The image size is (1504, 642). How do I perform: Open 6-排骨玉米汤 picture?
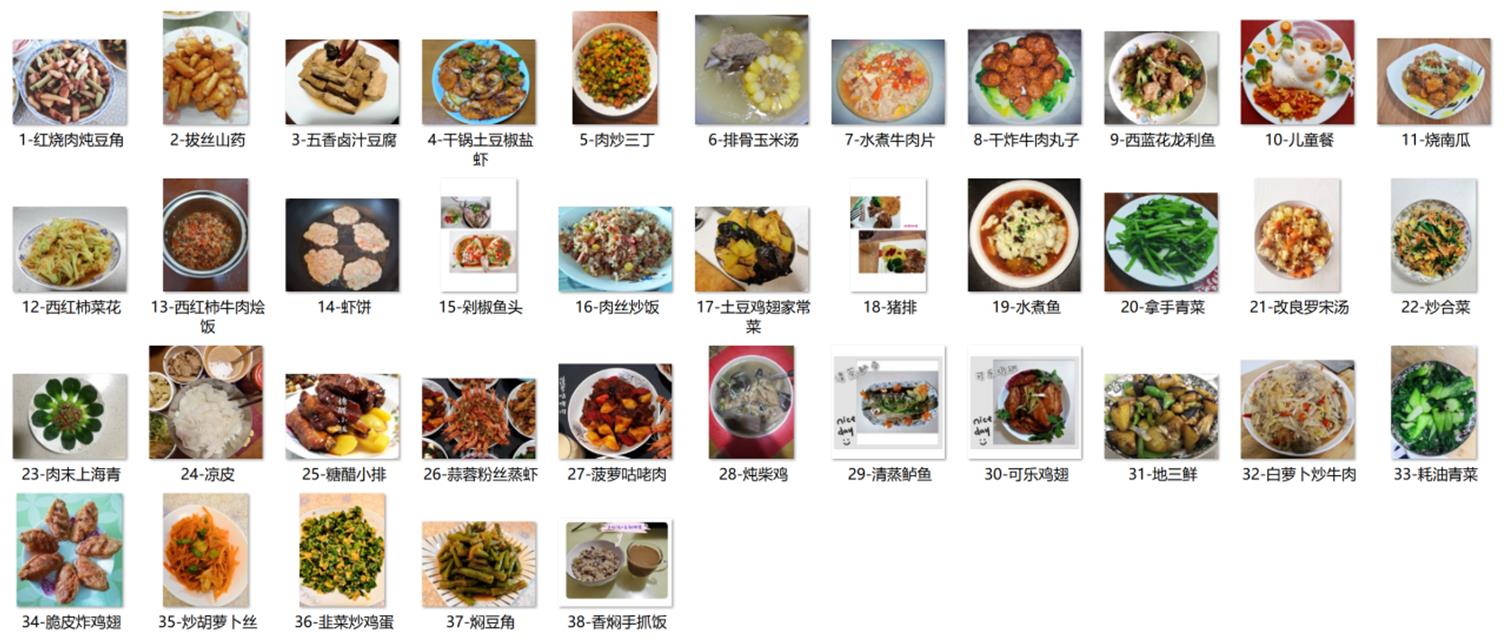(x=752, y=70)
